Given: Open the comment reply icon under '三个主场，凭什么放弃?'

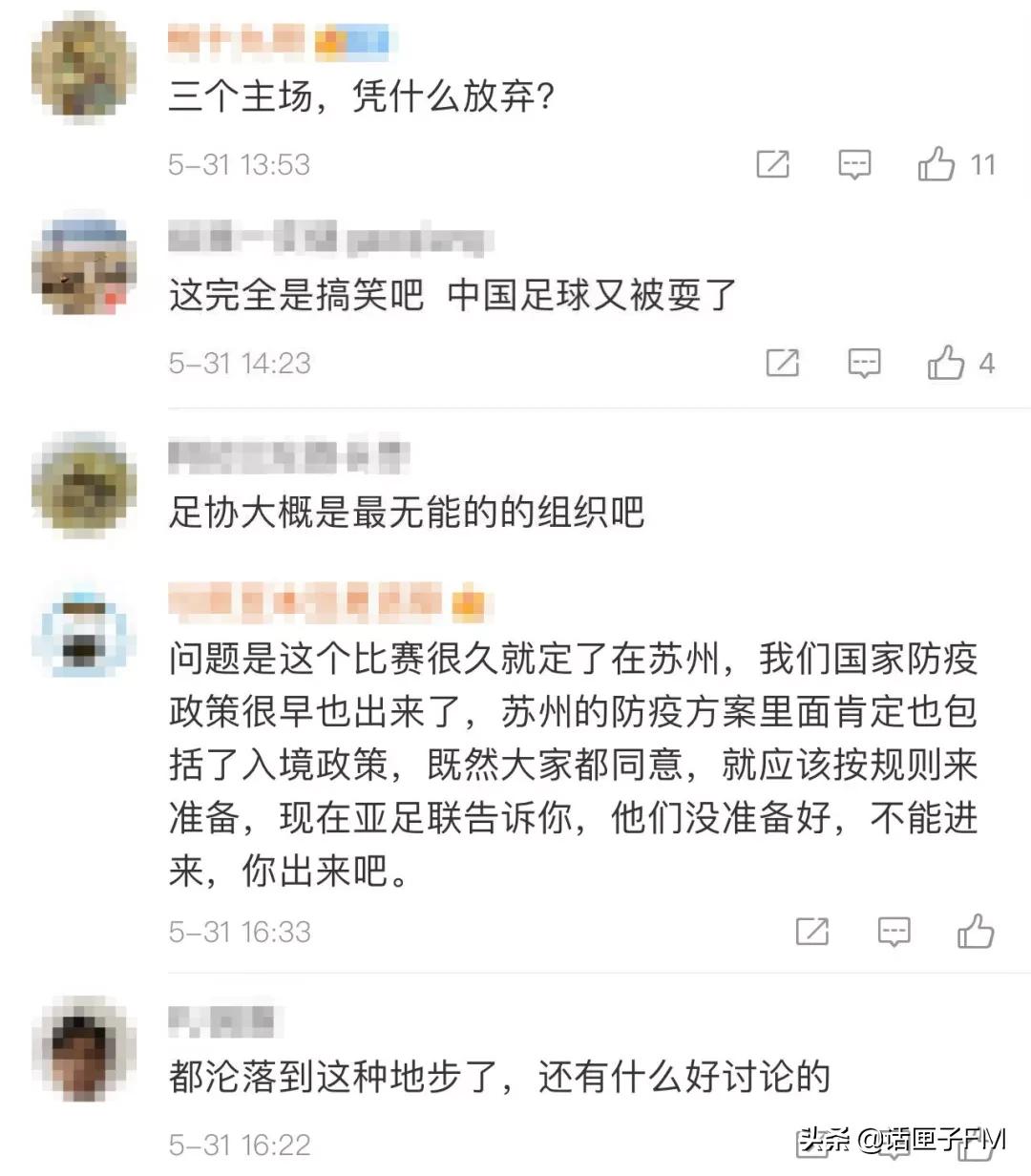Looking at the screenshot, I should [x=854, y=164].
